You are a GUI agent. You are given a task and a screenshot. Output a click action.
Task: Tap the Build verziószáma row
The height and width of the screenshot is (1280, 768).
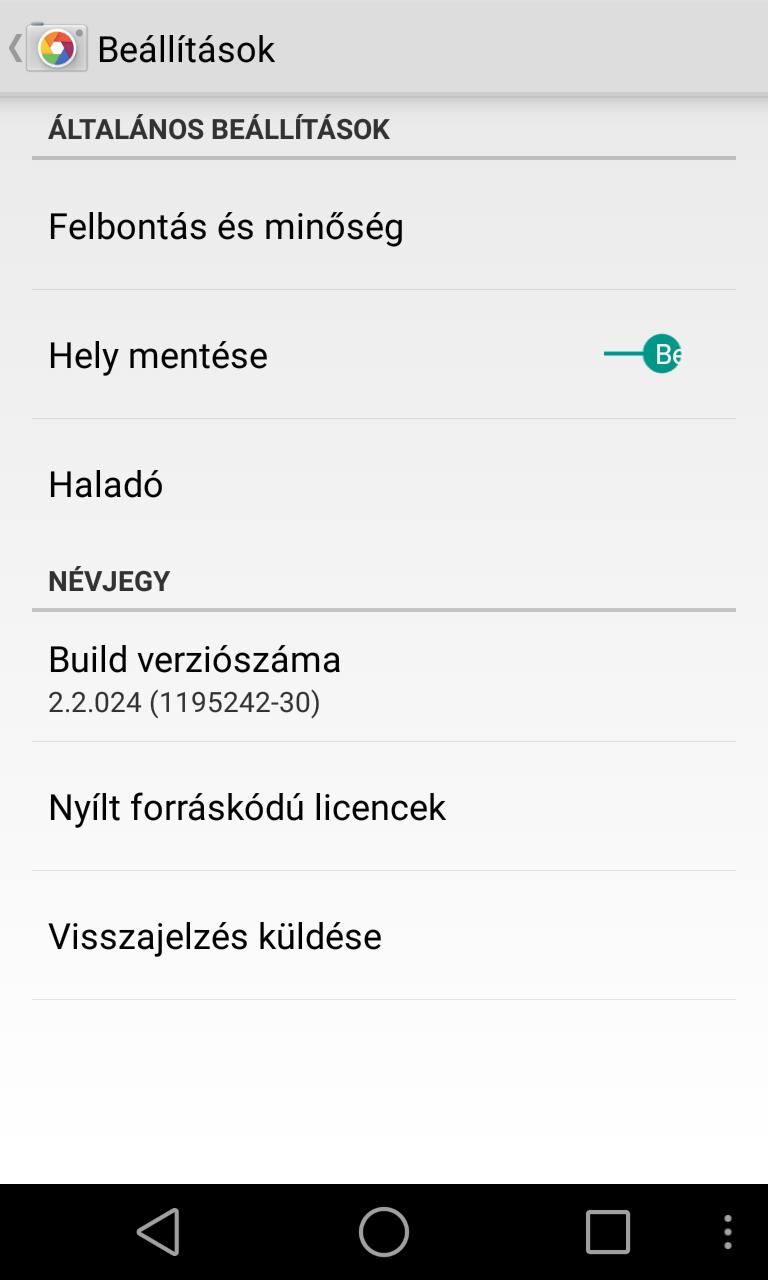click(x=384, y=678)
